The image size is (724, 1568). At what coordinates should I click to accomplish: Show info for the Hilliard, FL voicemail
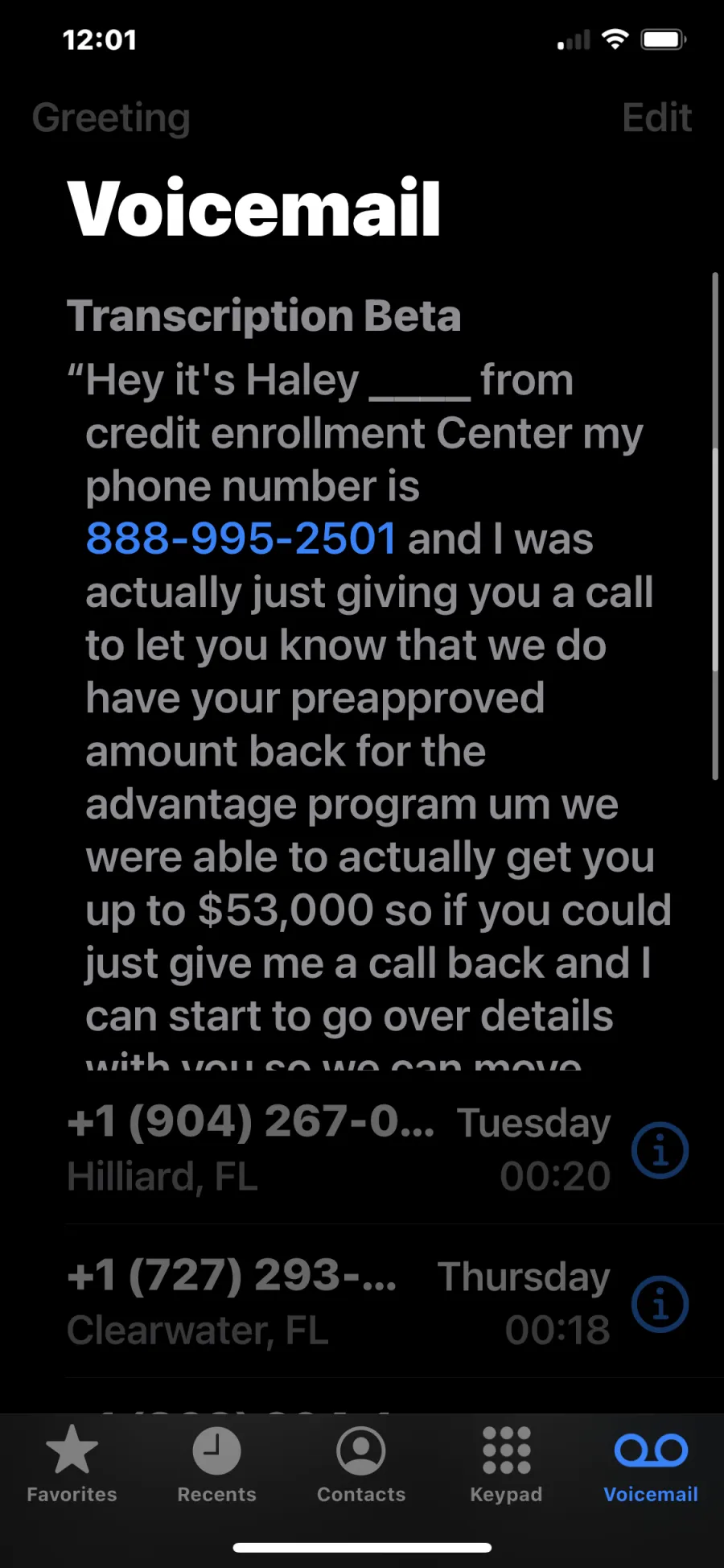[x=660, y=1151]
